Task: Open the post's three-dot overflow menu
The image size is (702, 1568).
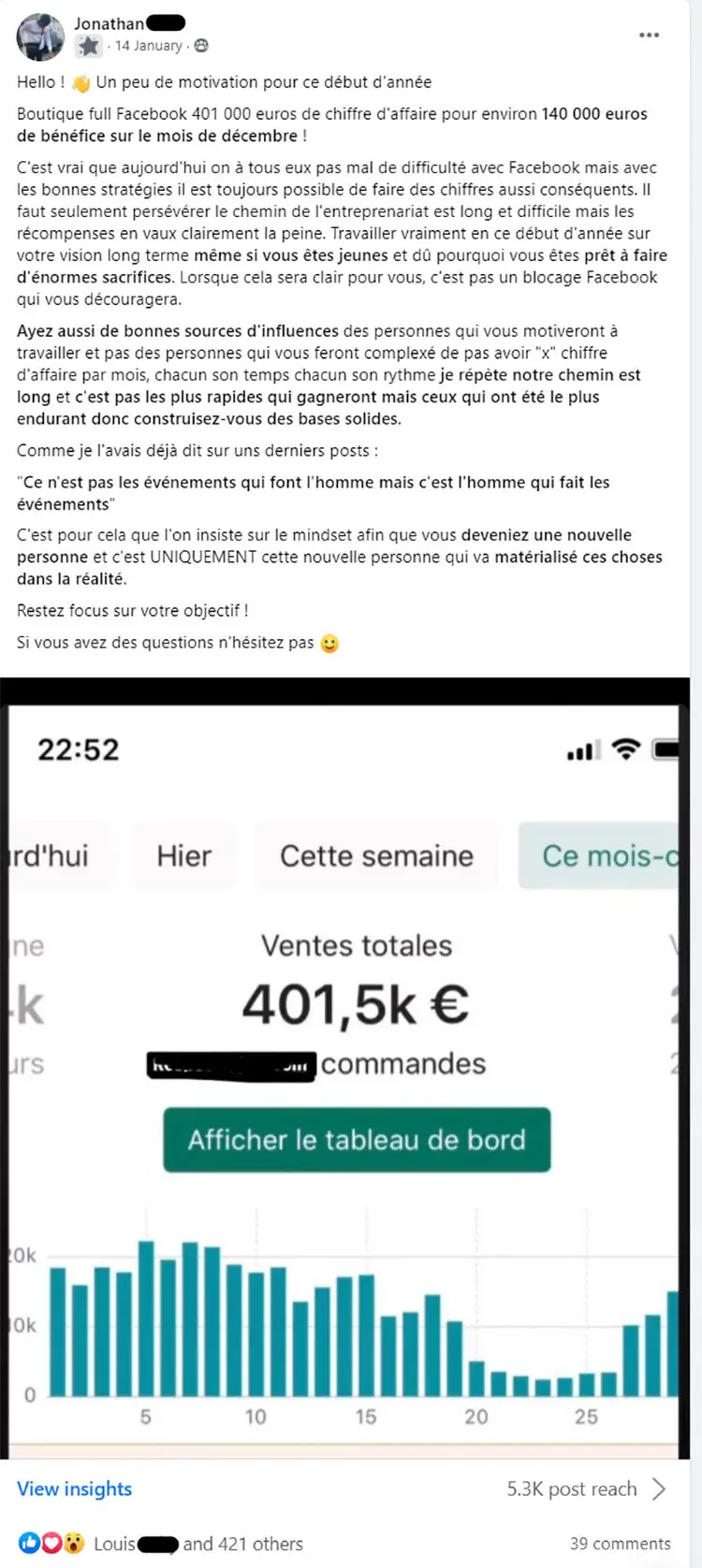Action: click(649, 36)
